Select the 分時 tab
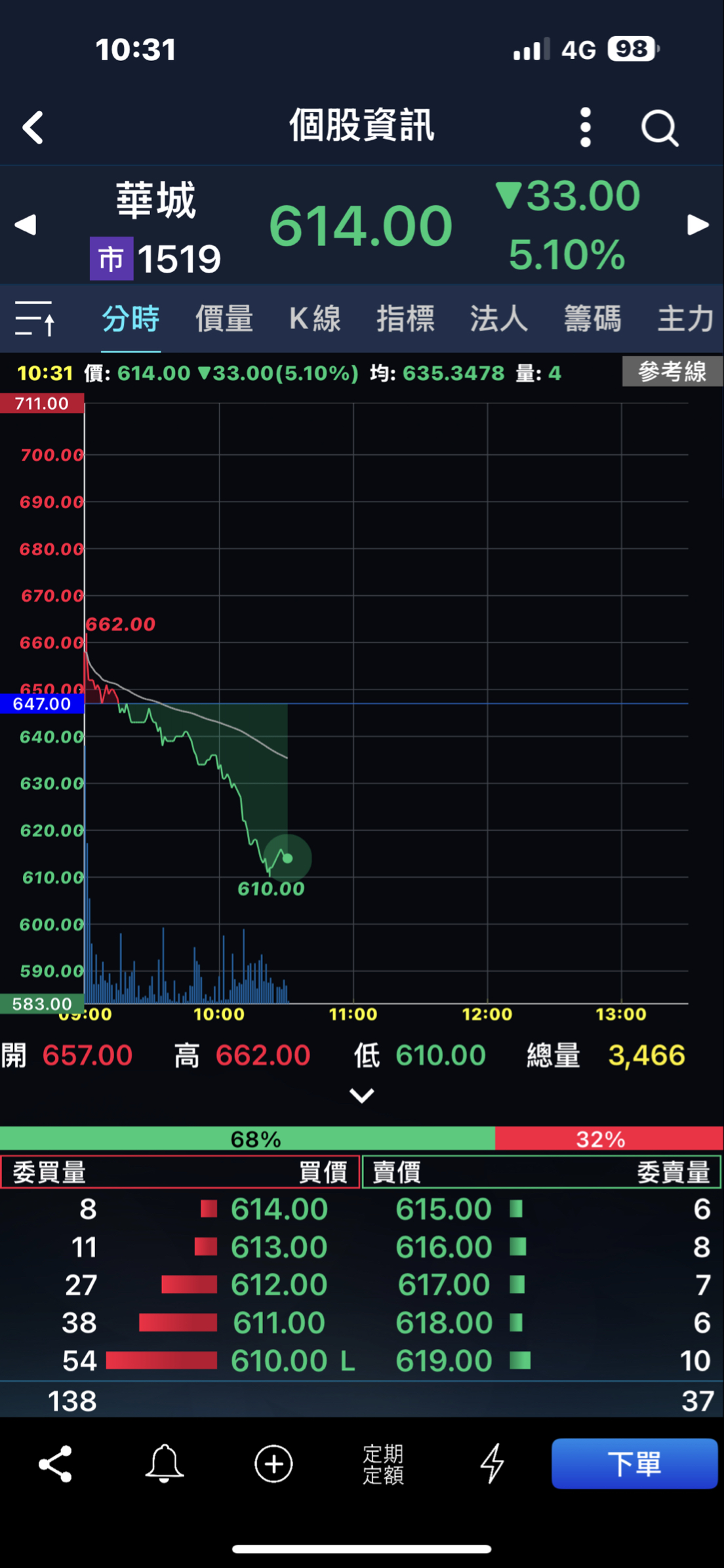The width and height of the screenshot is (724, 1568). coord(131,319)
